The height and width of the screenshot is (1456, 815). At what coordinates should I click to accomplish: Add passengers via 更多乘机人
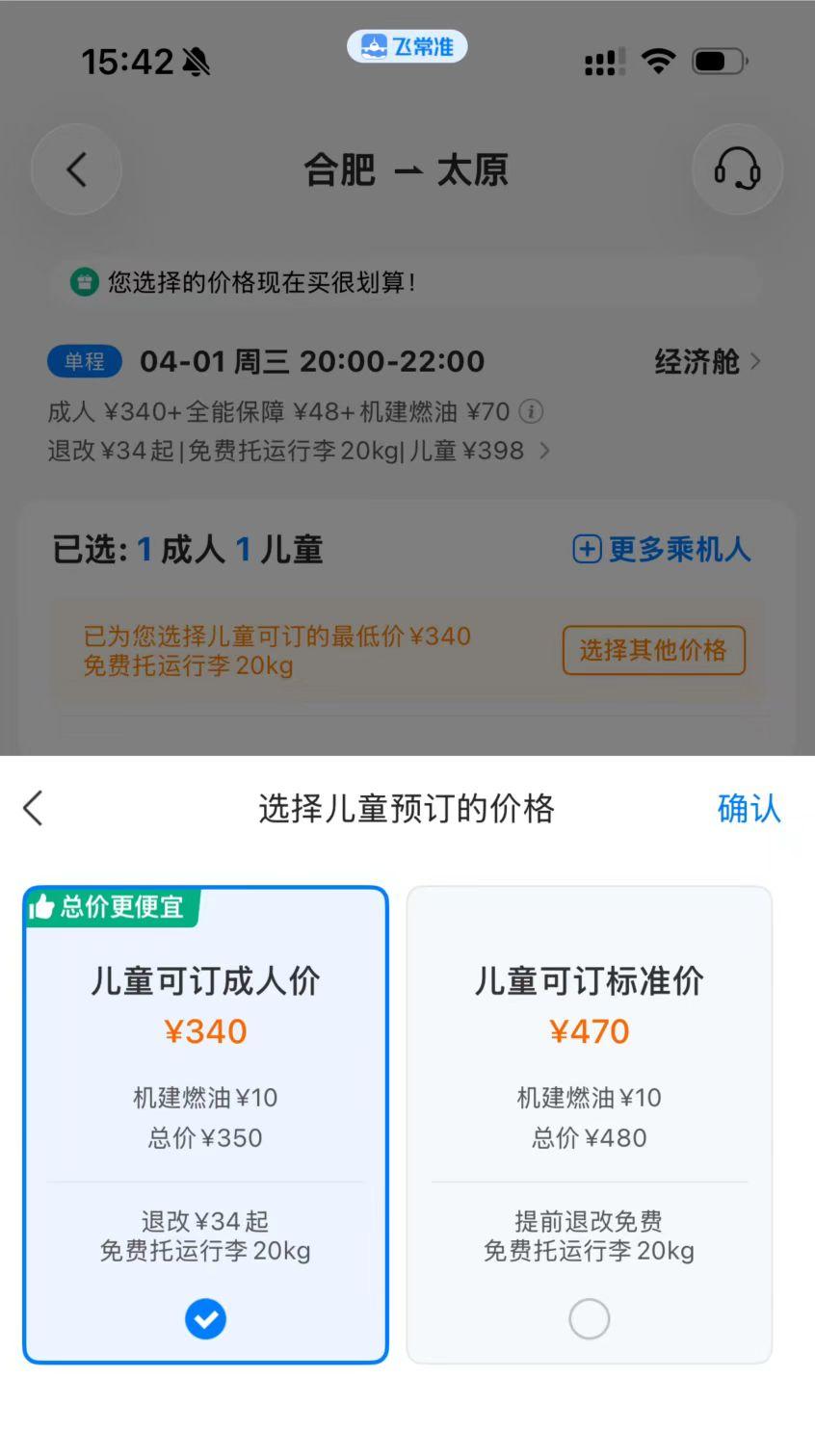coord(662,550)
